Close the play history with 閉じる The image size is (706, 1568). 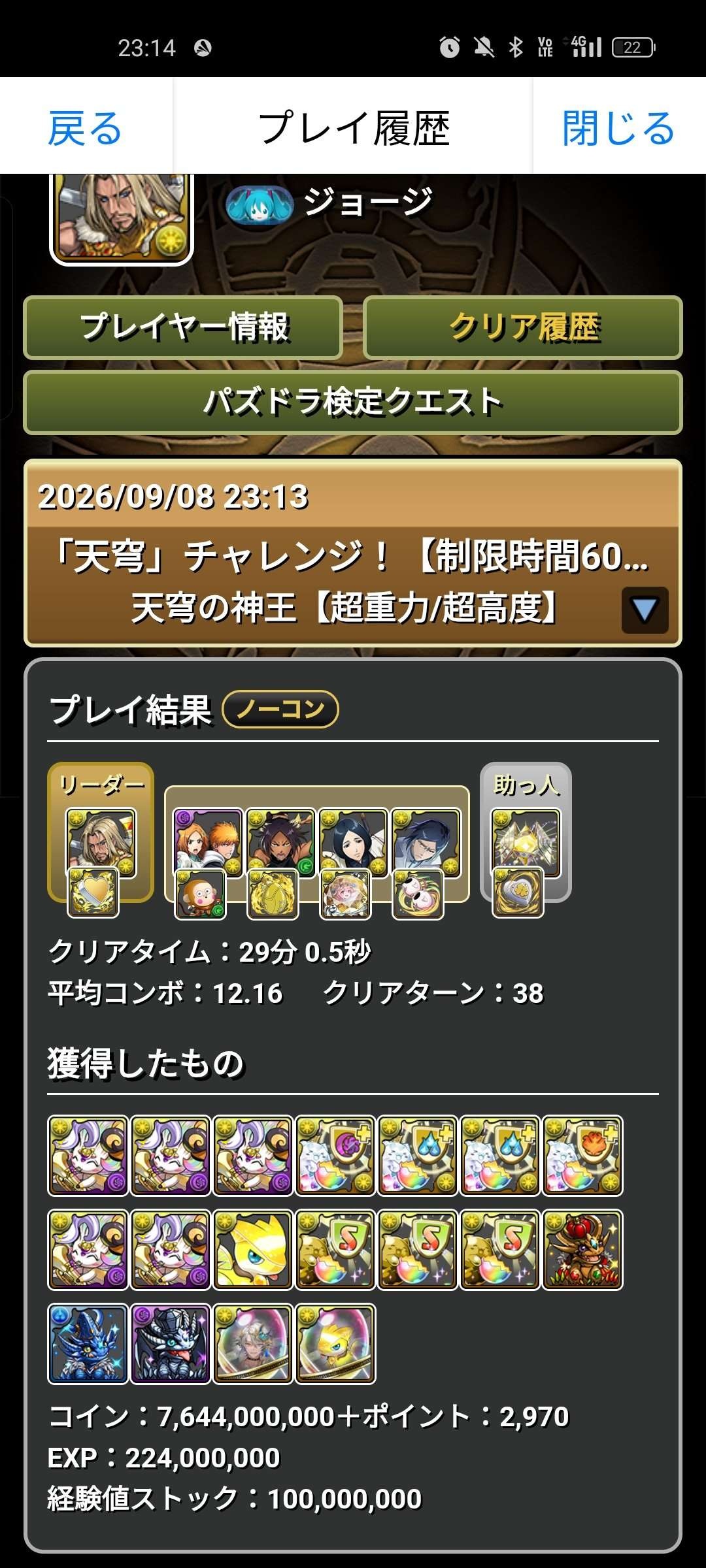point(618,127)
